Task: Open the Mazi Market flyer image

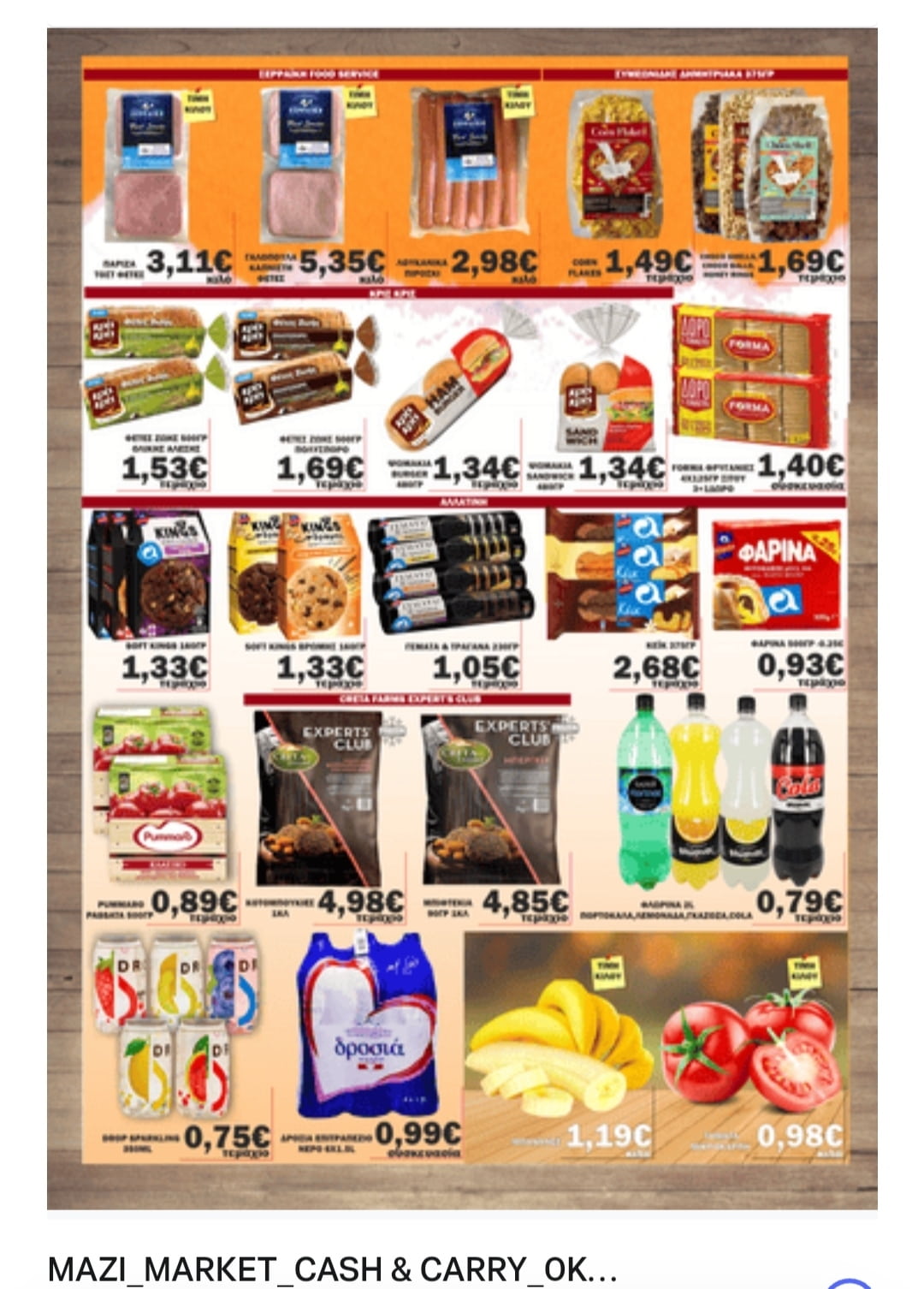Action: 462,616
